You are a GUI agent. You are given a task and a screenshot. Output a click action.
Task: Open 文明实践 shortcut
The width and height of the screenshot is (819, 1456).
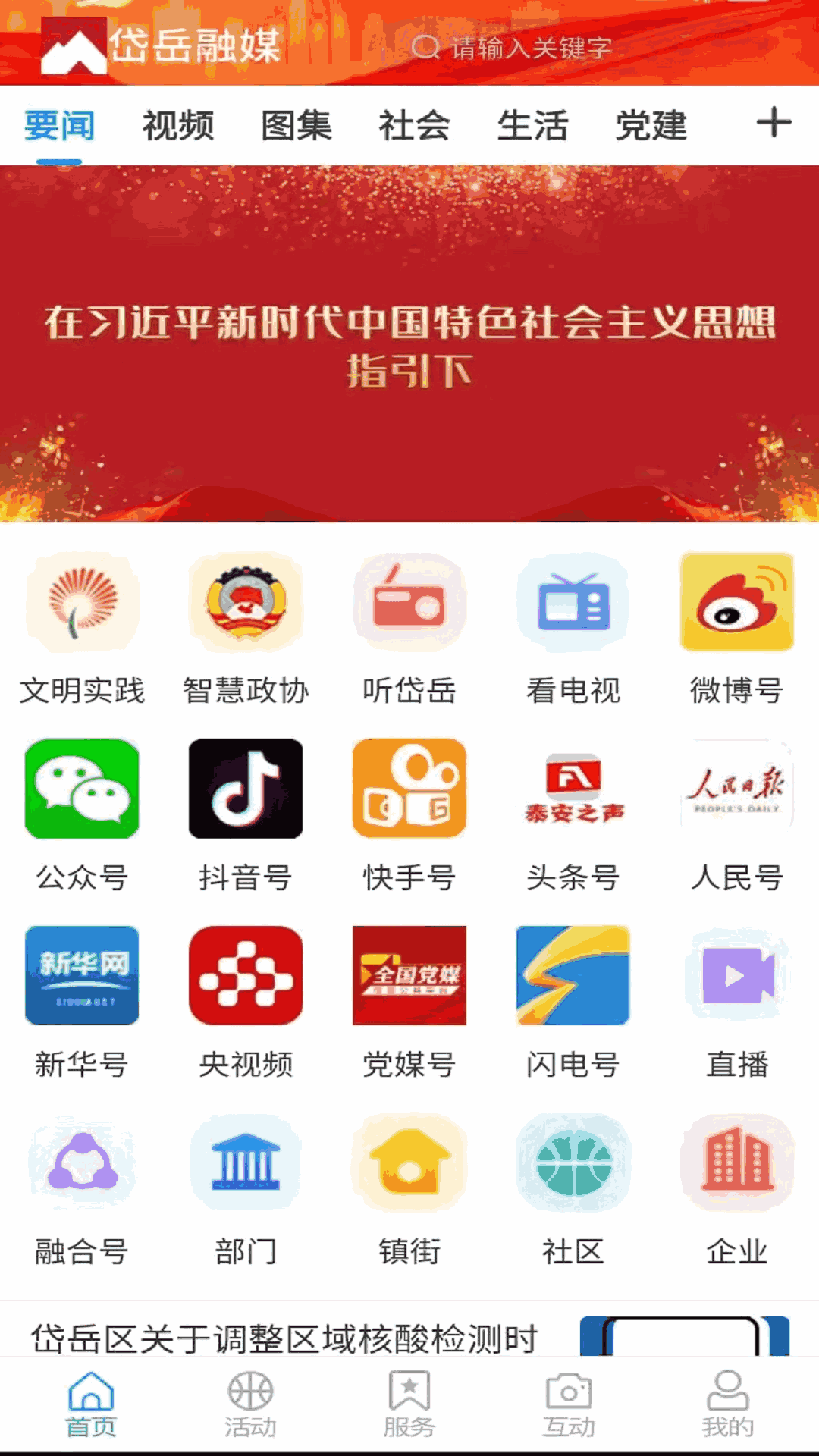coord(82,629)
